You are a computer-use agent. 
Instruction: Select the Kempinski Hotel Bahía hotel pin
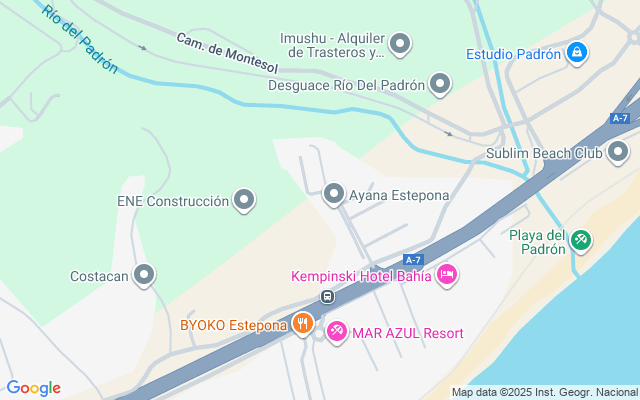[x=447, y=273]
